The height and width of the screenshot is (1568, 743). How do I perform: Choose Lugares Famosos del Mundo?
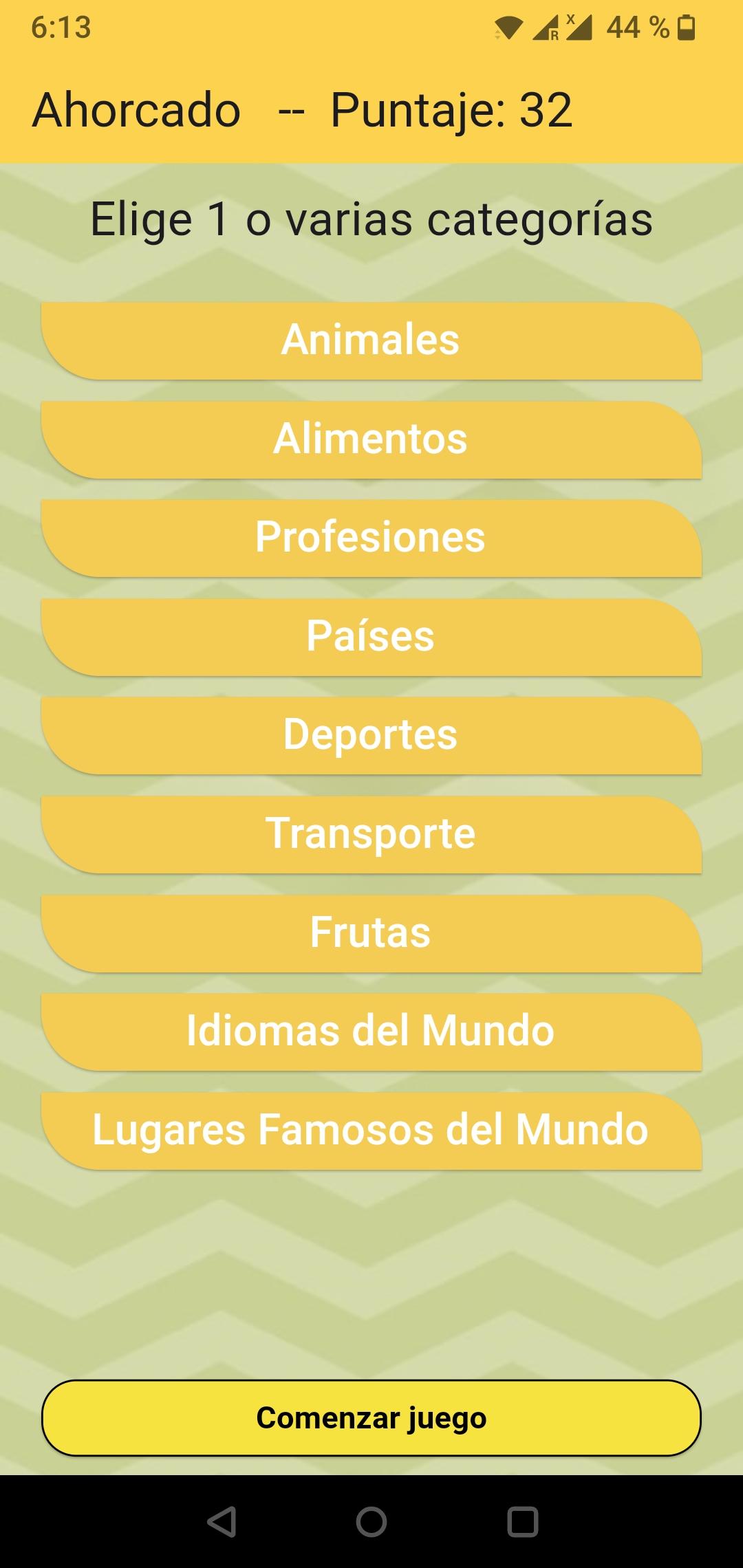[371, 1131]
